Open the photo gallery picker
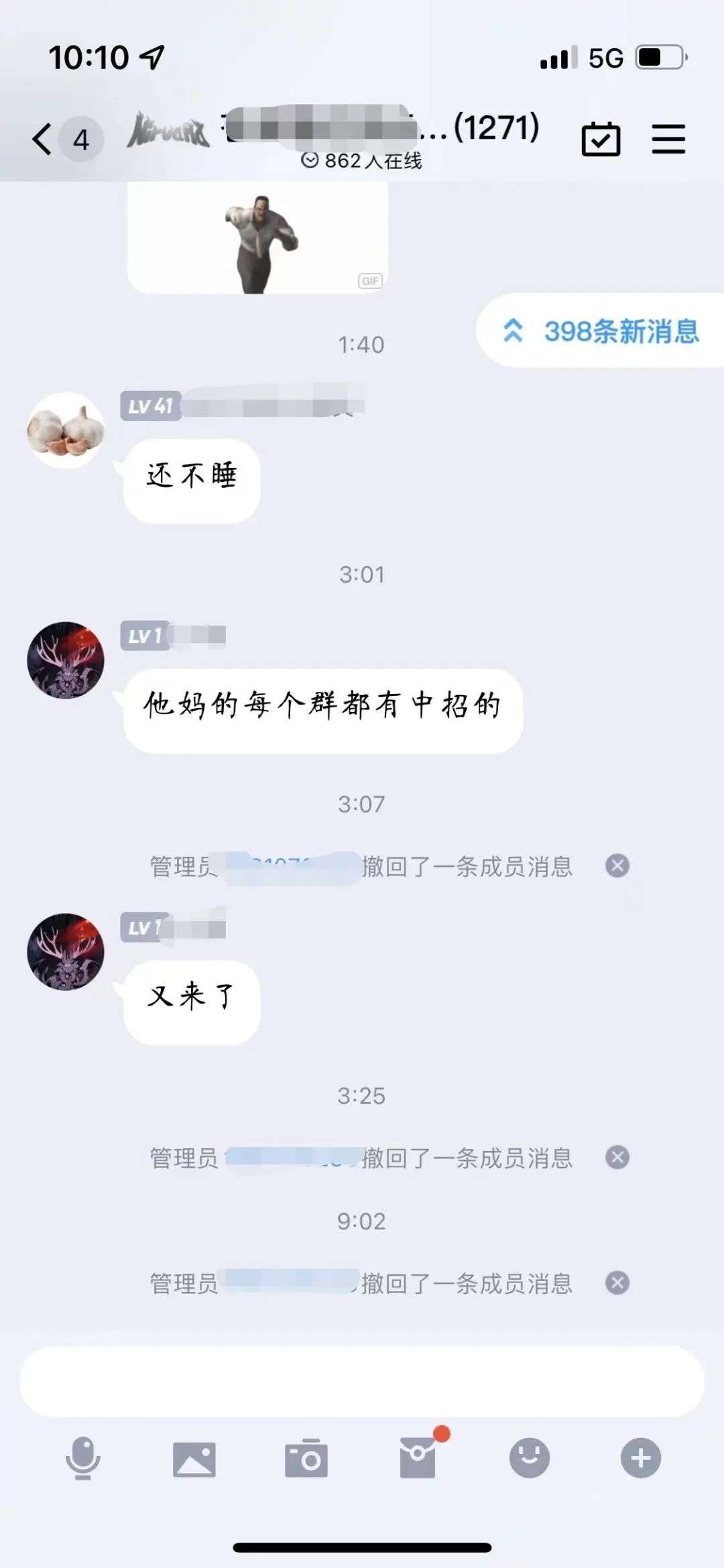This screenshot has height=1568, width=724. (x=194, y=1459)
